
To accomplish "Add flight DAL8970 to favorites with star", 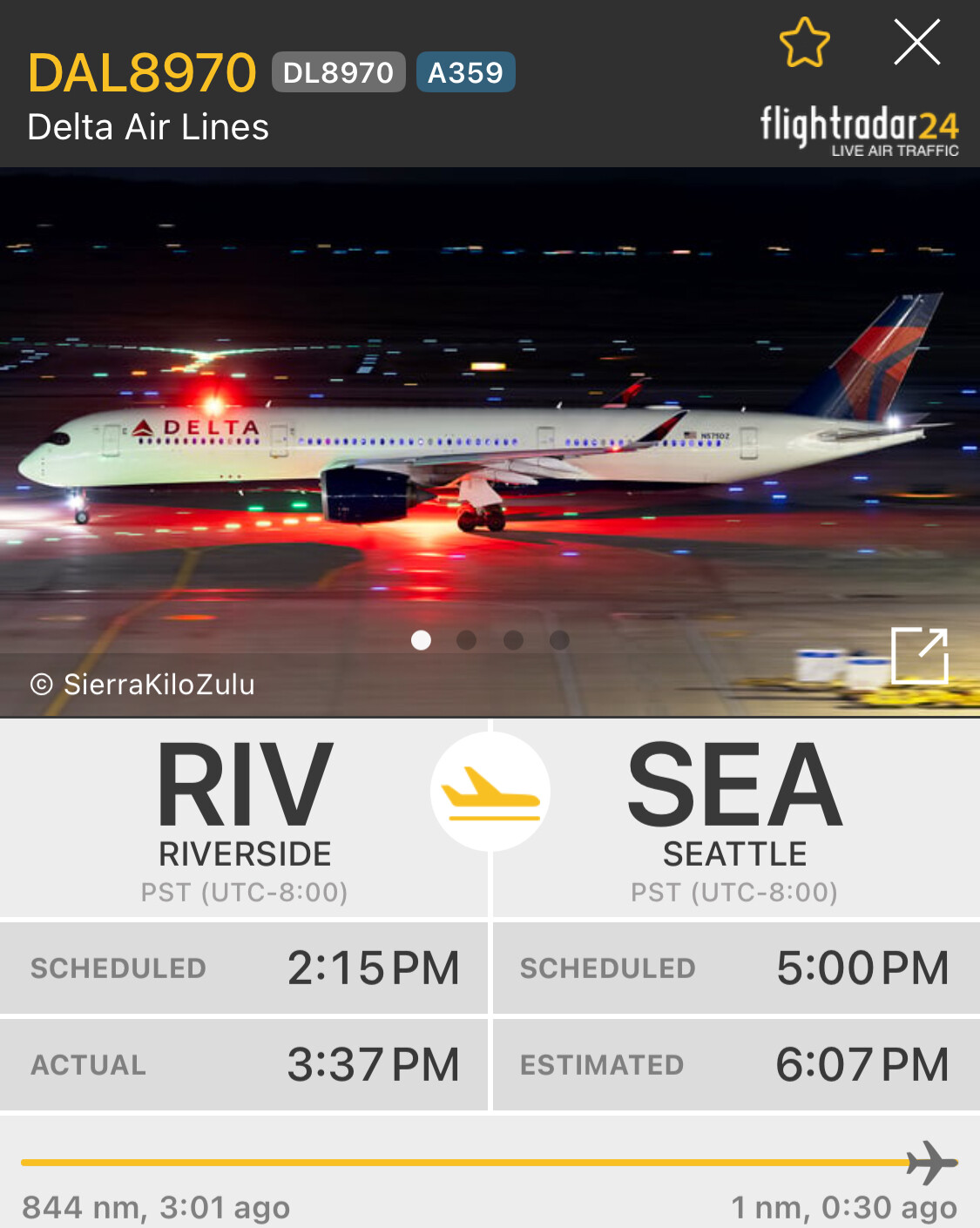I will pyautogui.click(x=804, y=43).
